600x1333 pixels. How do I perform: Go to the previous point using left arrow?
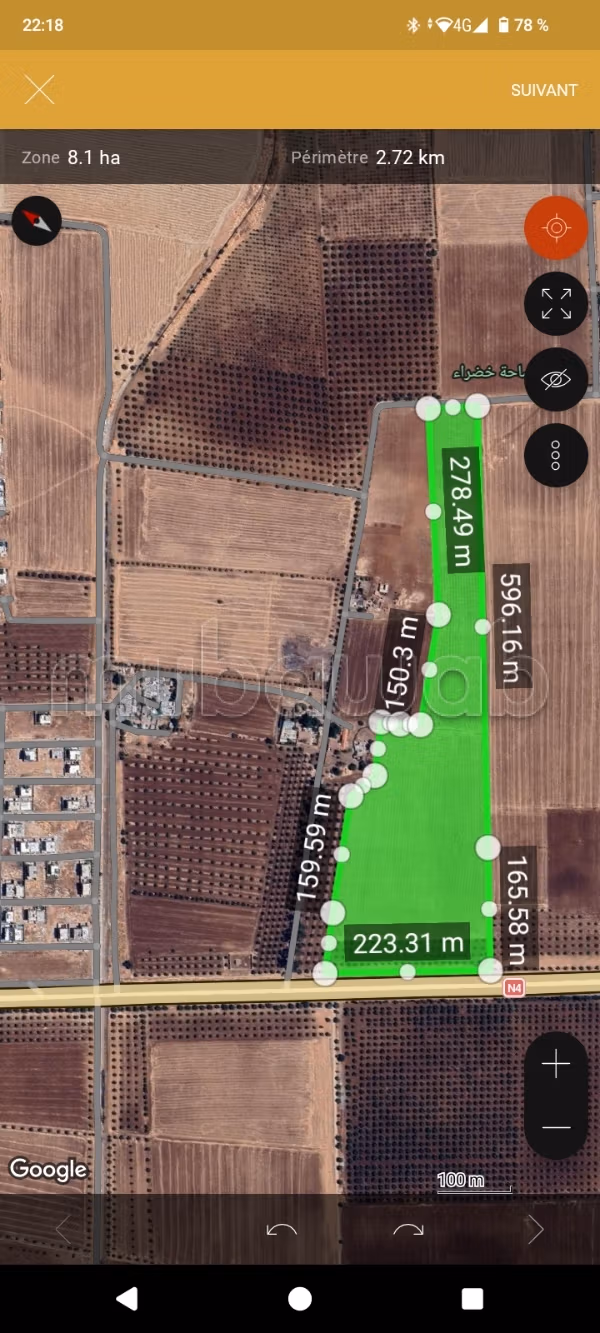point(64,1229)
